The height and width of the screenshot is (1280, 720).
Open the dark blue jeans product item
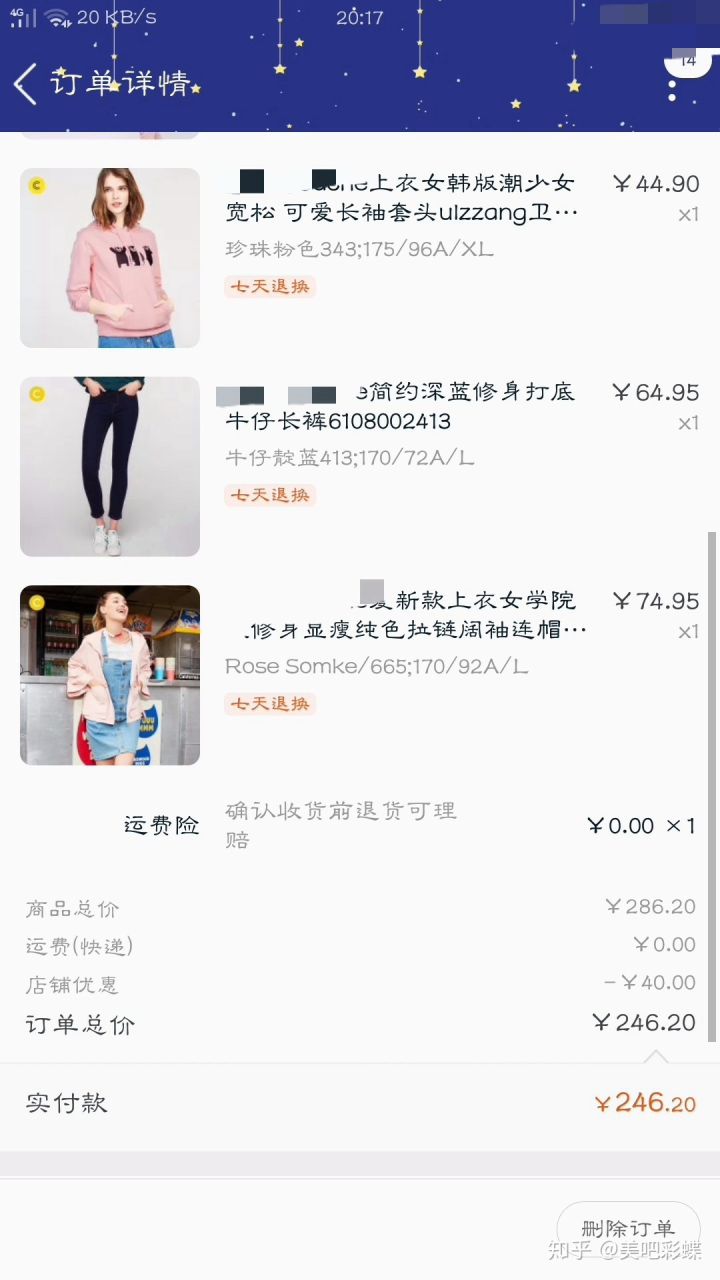click(x=110, y=466)
